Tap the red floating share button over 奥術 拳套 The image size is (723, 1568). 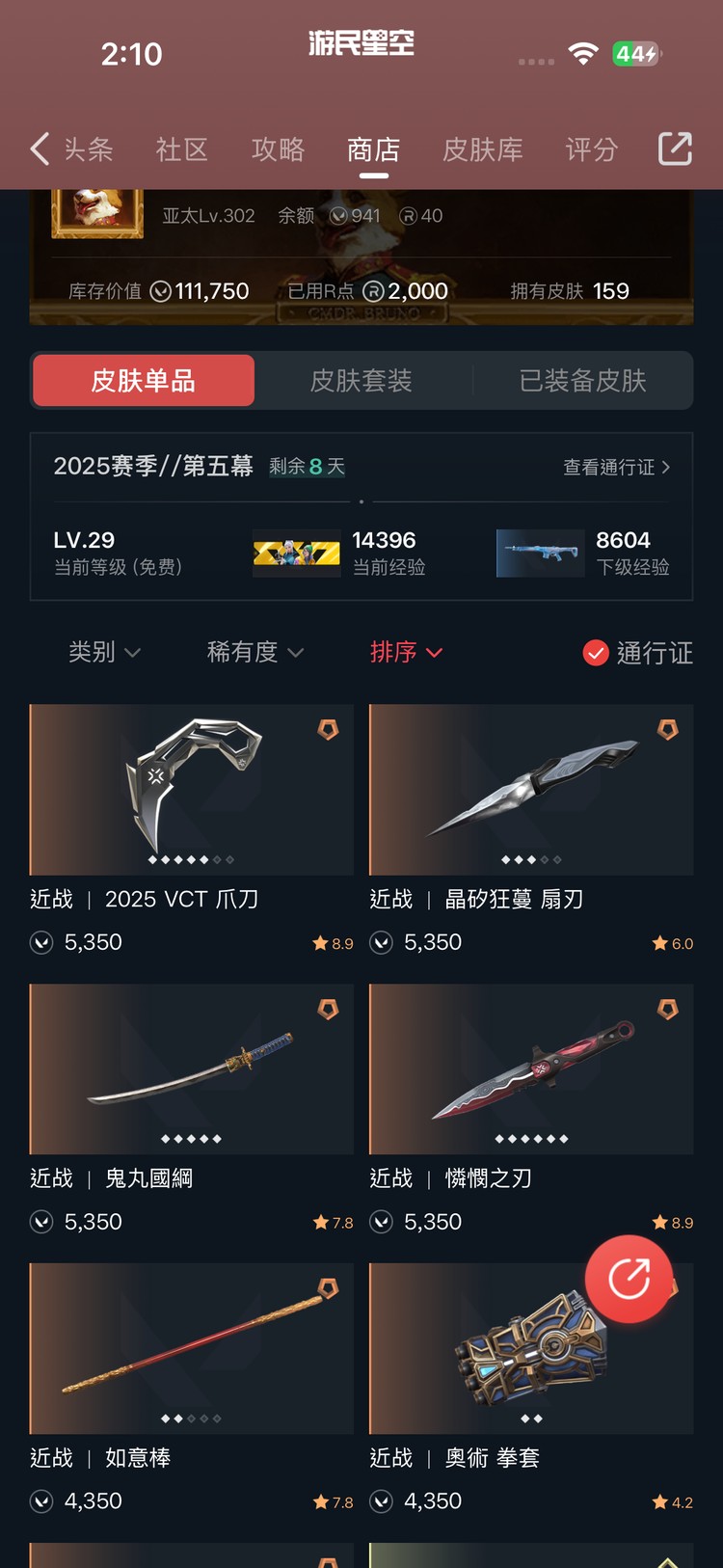630,1279
